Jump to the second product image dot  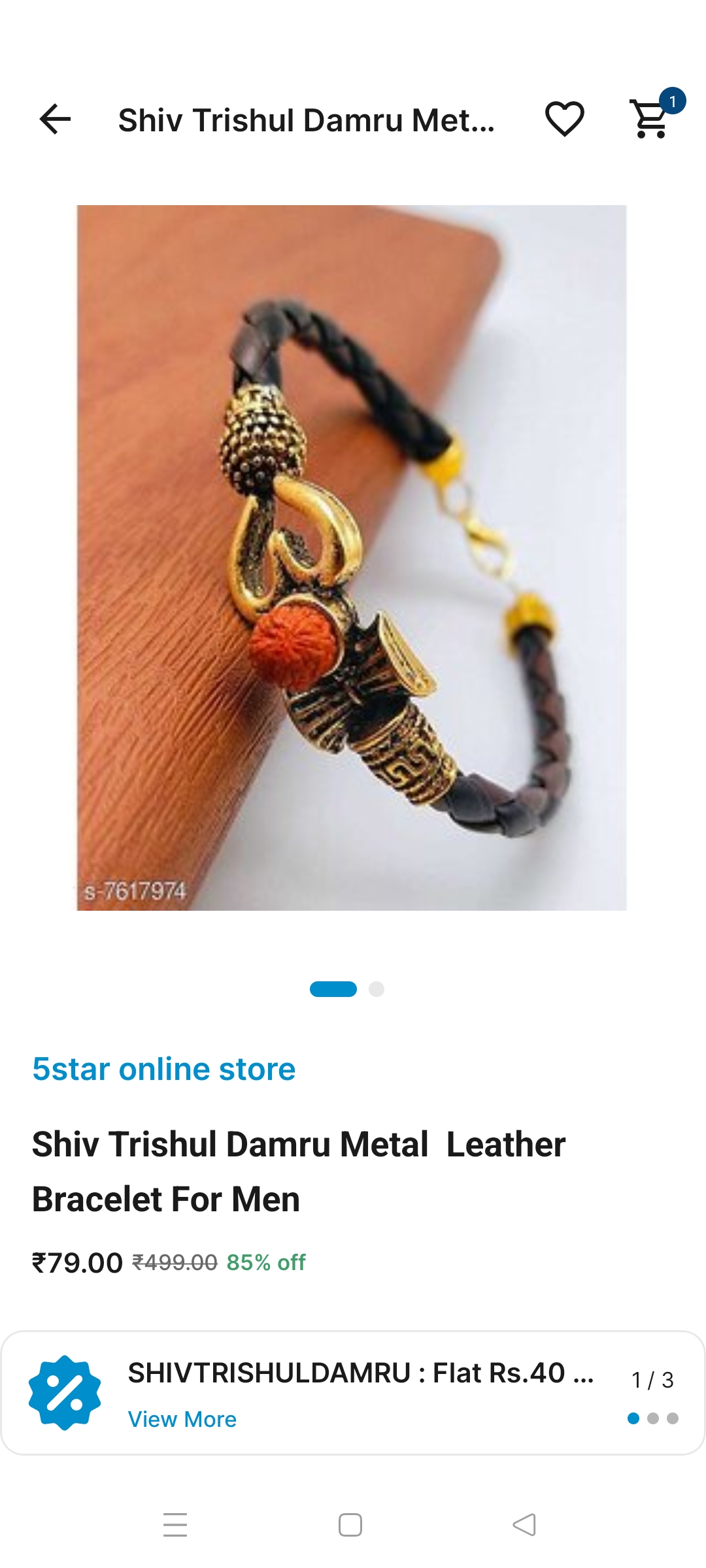point(377,989)
